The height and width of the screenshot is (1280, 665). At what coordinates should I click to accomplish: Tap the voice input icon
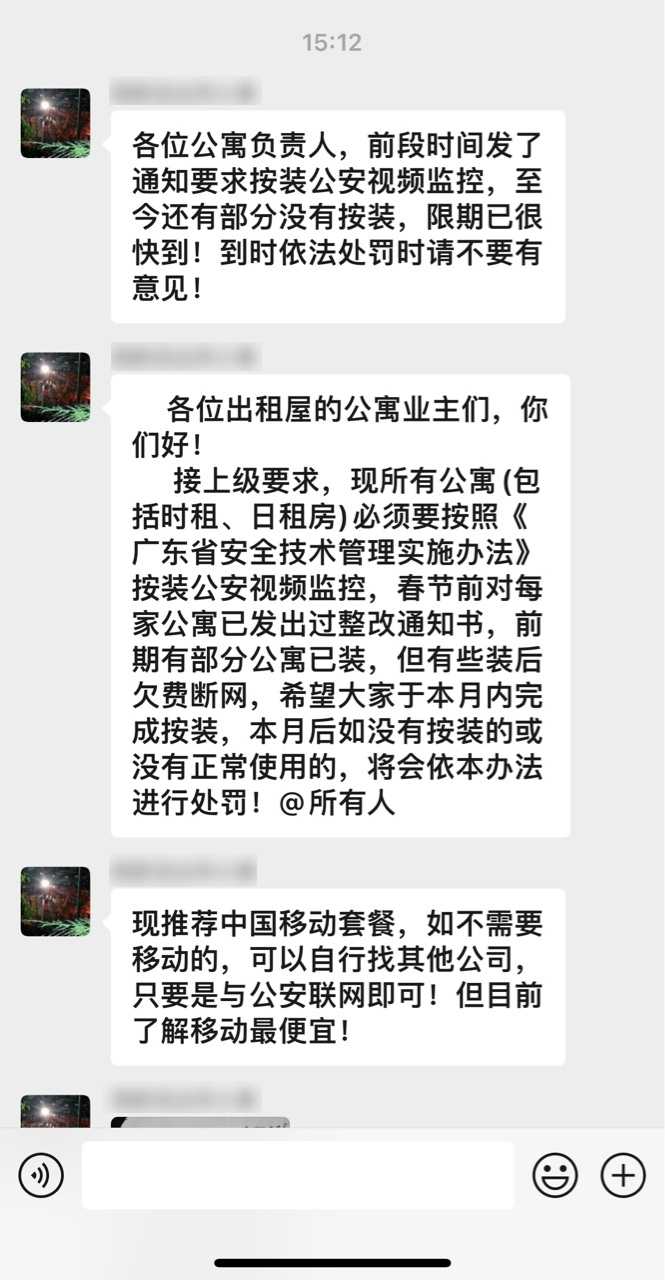click(x=41, y=1175)
